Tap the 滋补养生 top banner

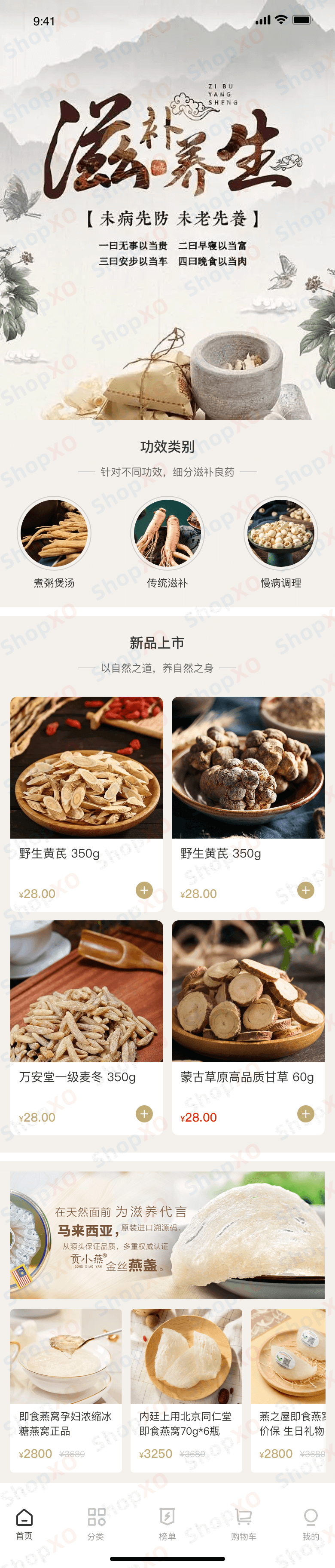[167, 213]
